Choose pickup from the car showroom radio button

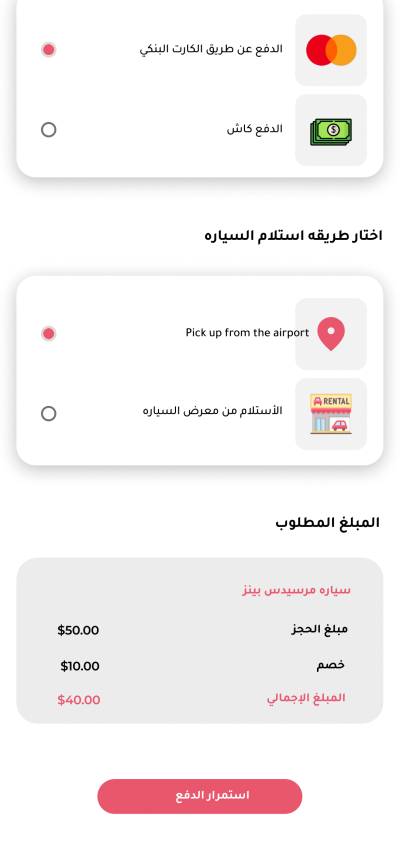click(x=49, y=414)
